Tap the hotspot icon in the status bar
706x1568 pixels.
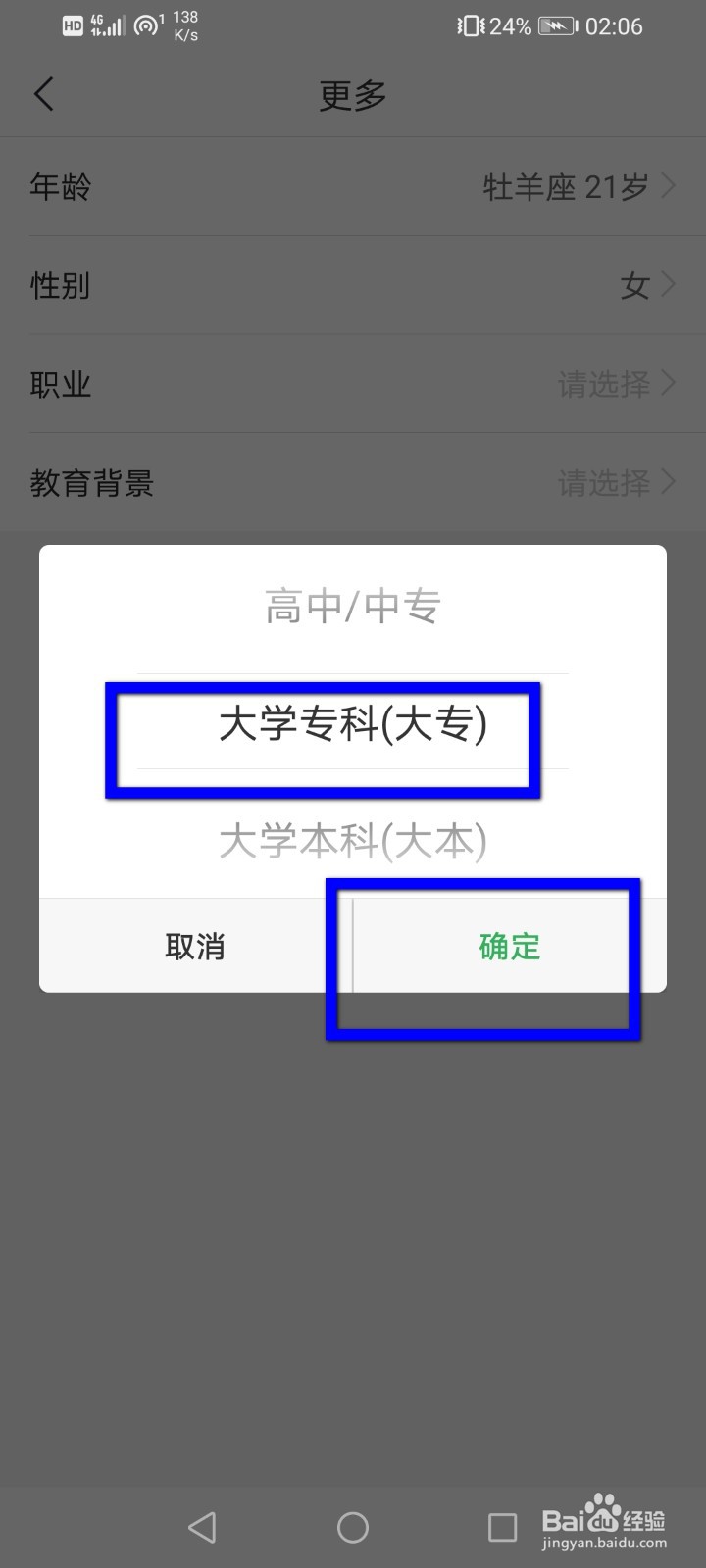tap(145, 24)
